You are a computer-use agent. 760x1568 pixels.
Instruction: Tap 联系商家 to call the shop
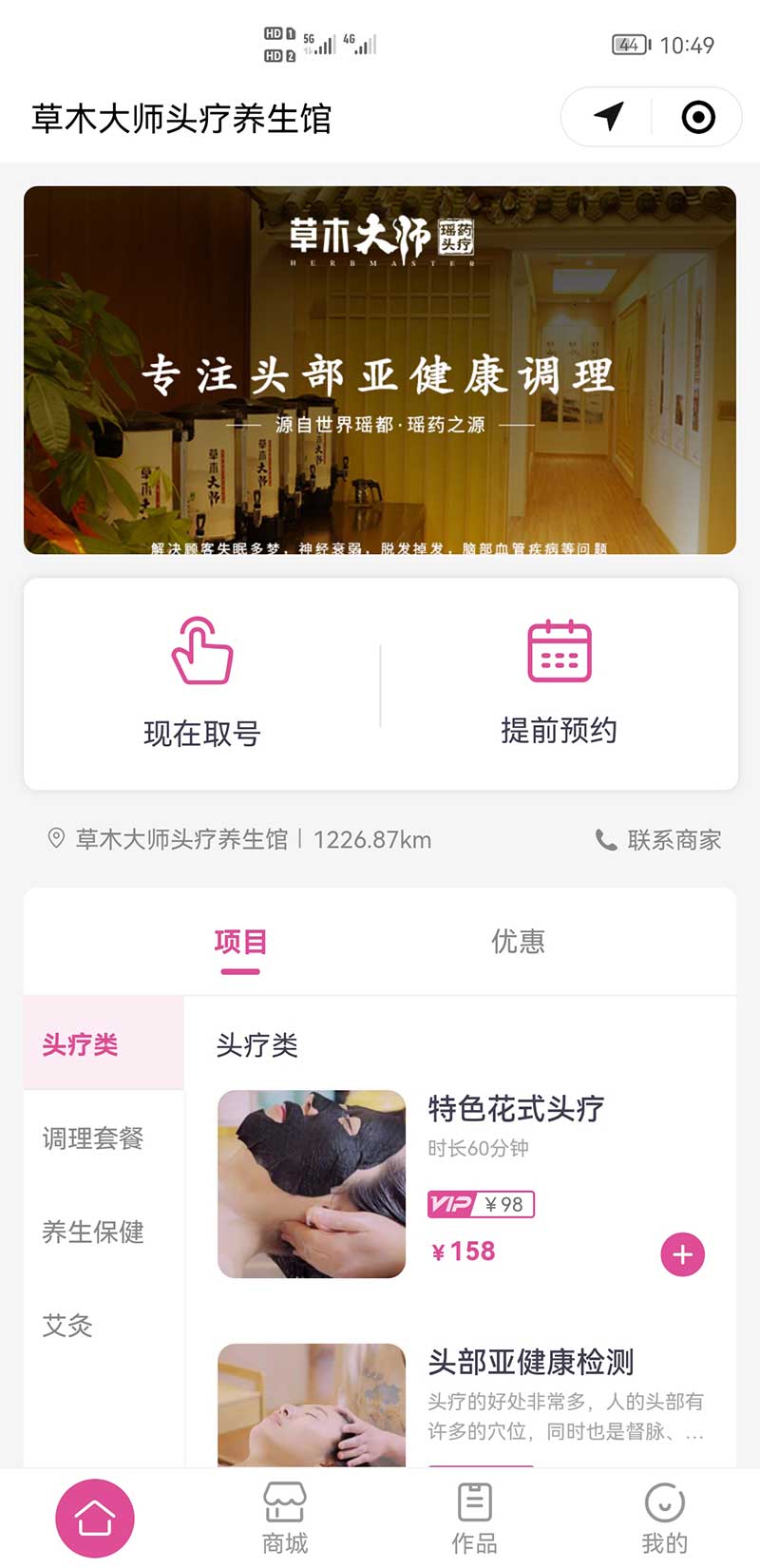(x=658, y=840)
